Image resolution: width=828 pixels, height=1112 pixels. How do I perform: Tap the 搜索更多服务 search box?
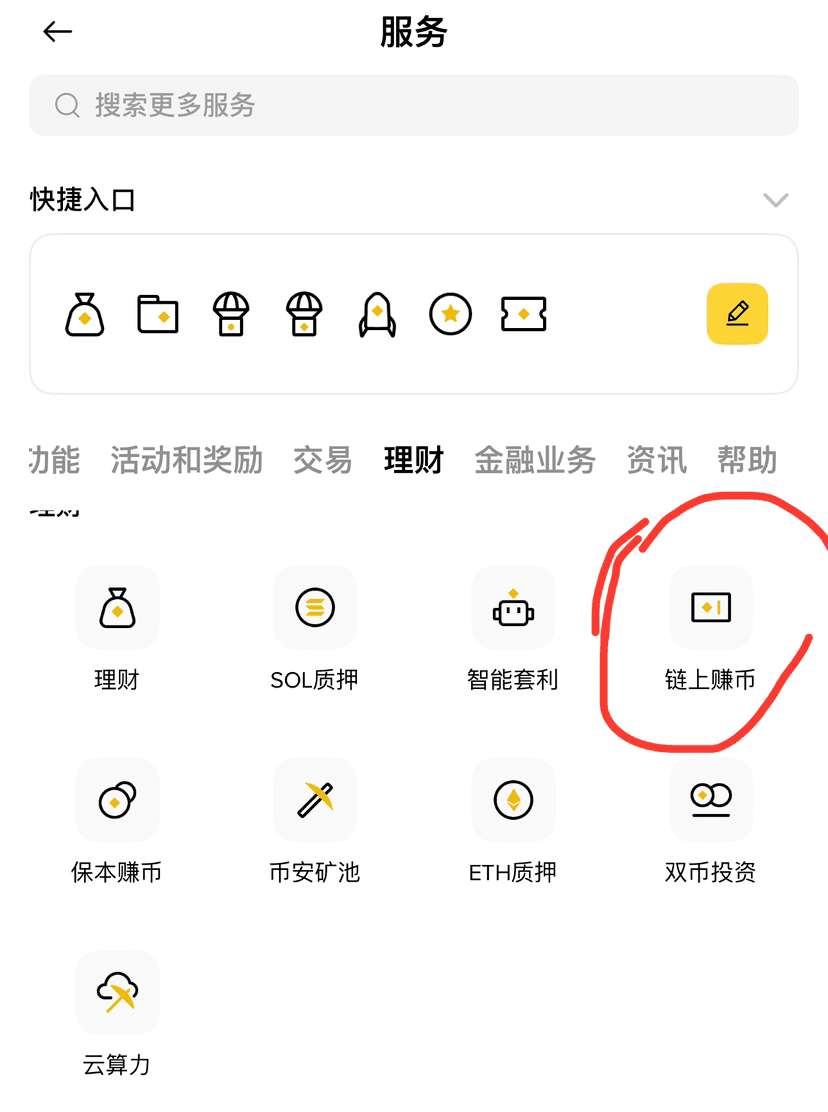414,105
